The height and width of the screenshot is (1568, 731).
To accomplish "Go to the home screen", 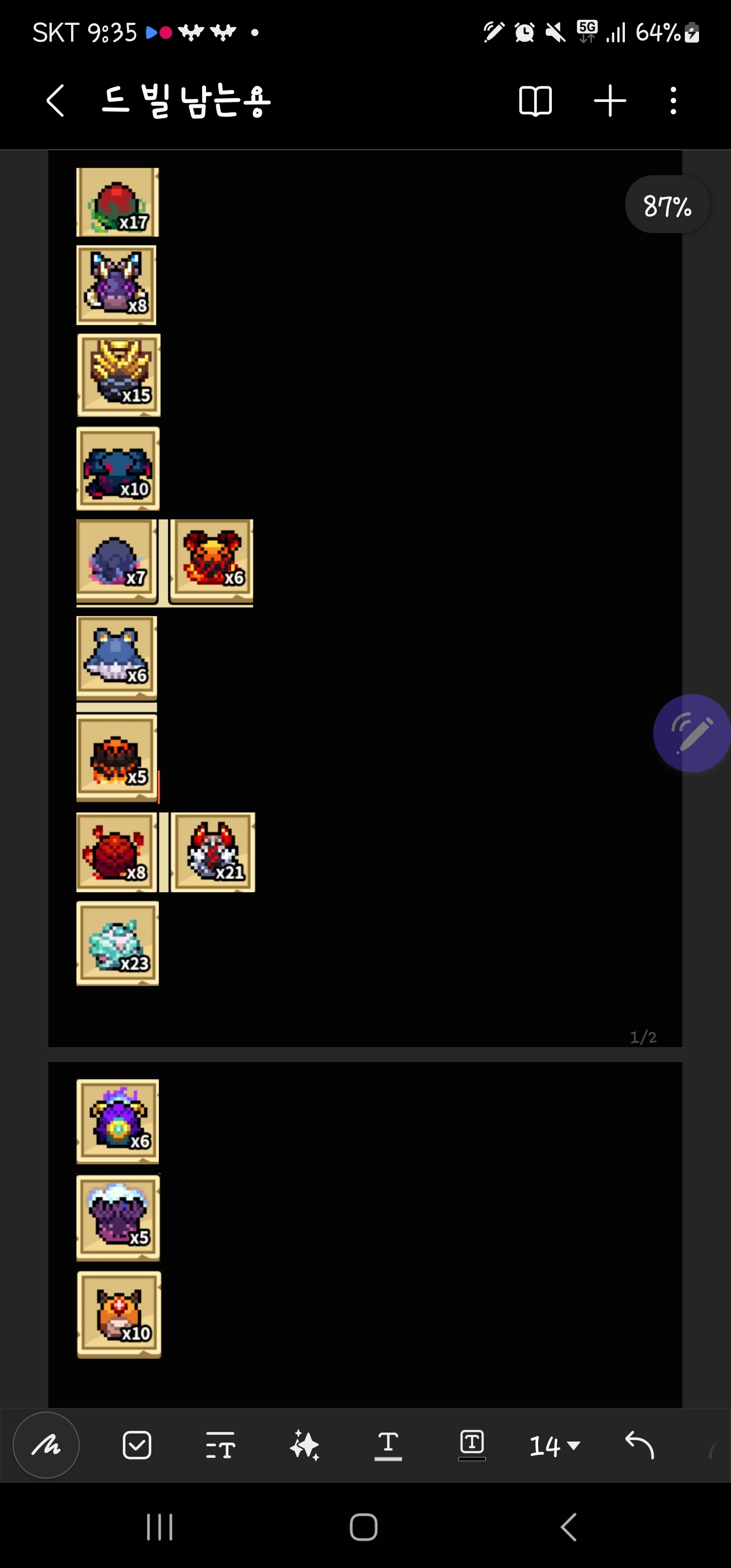I will coord(364,1526).
